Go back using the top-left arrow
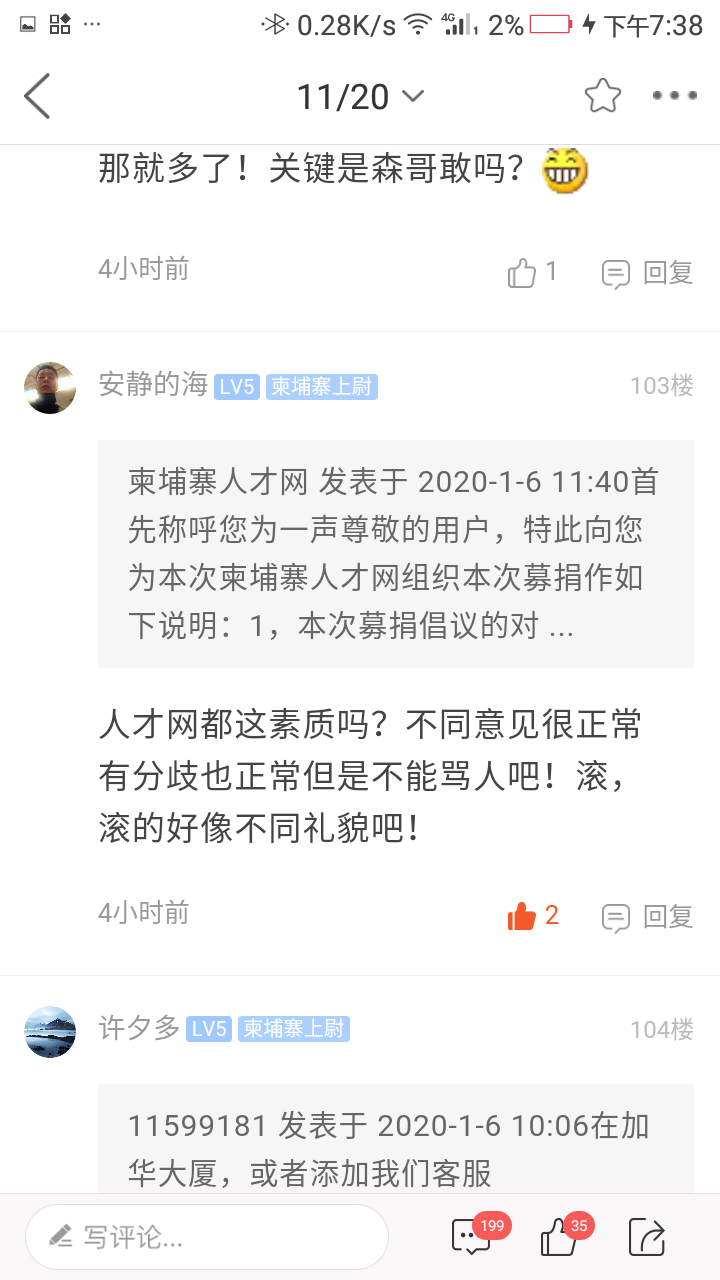 [38, 97]
